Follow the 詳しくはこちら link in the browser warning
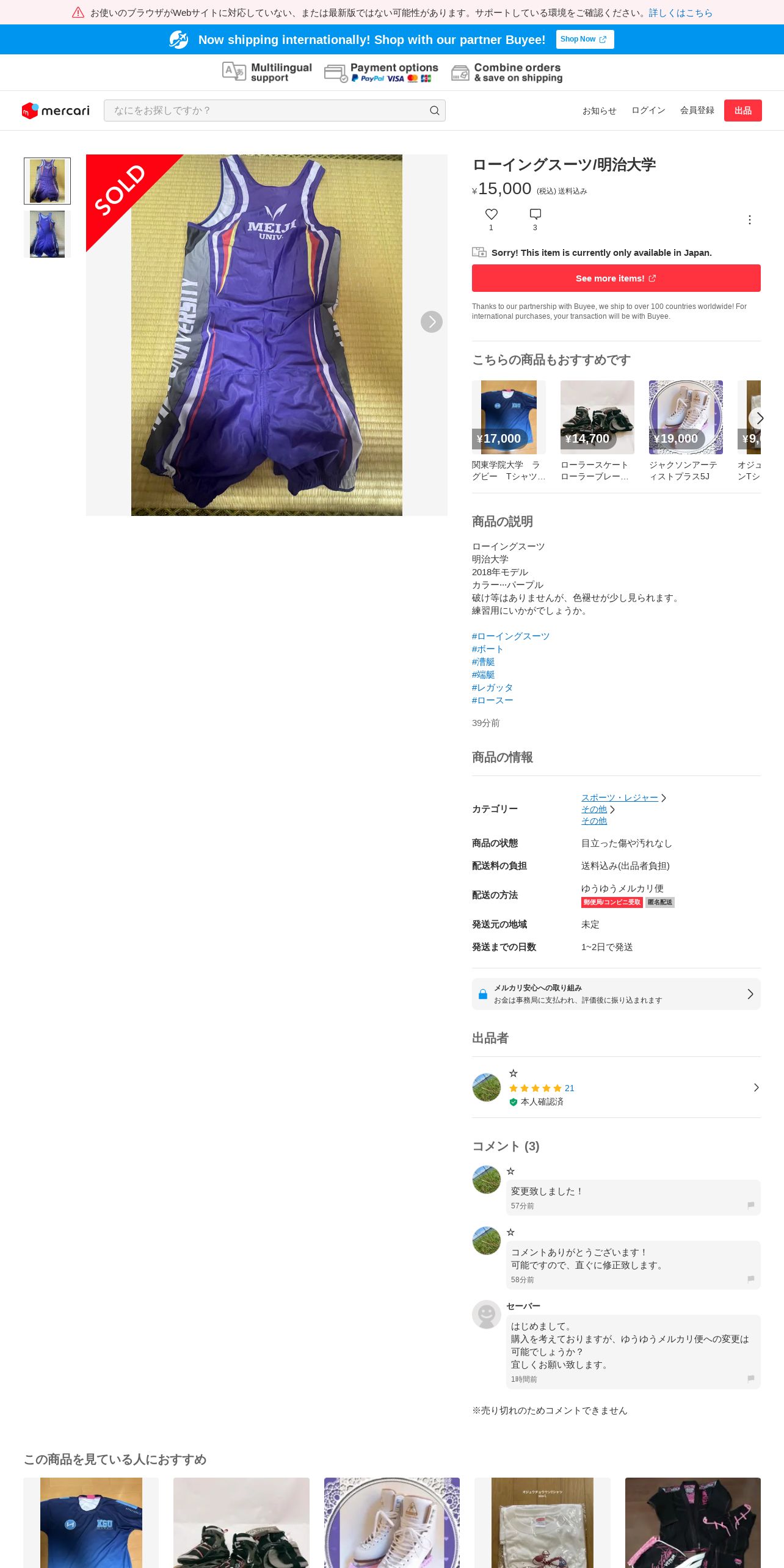 [x=680, y=13]
